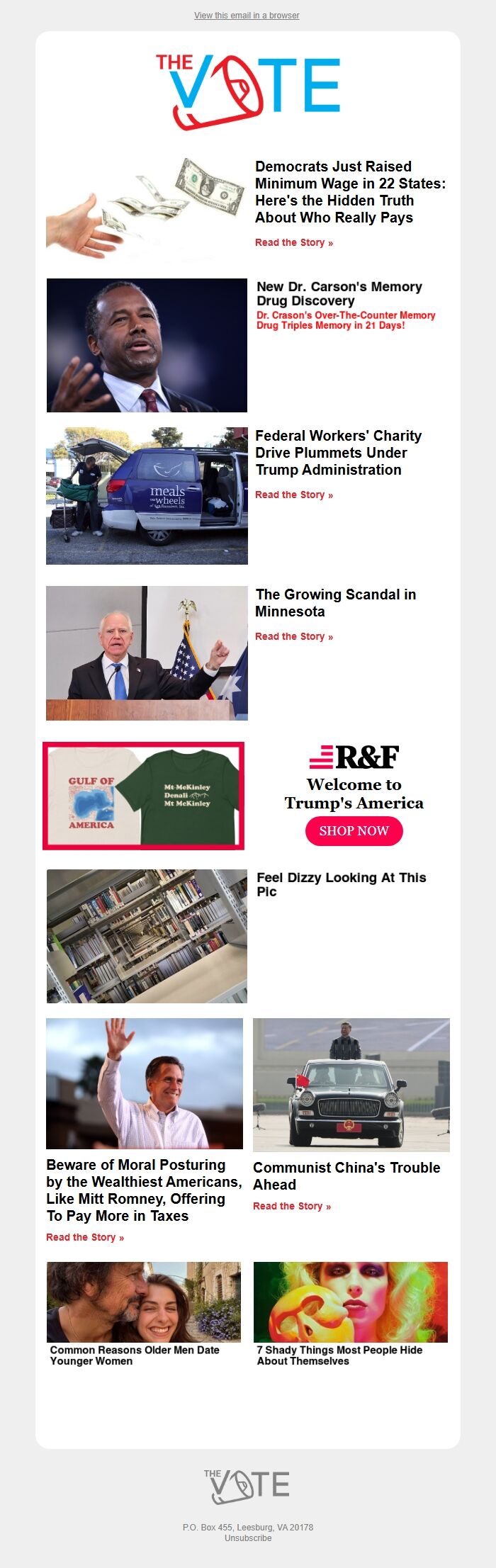Image resolution: width=496 pixels, height=1568 pixels.
Task: Read the Story on federal workers' charity drive
Action: (x=293, y=495)
